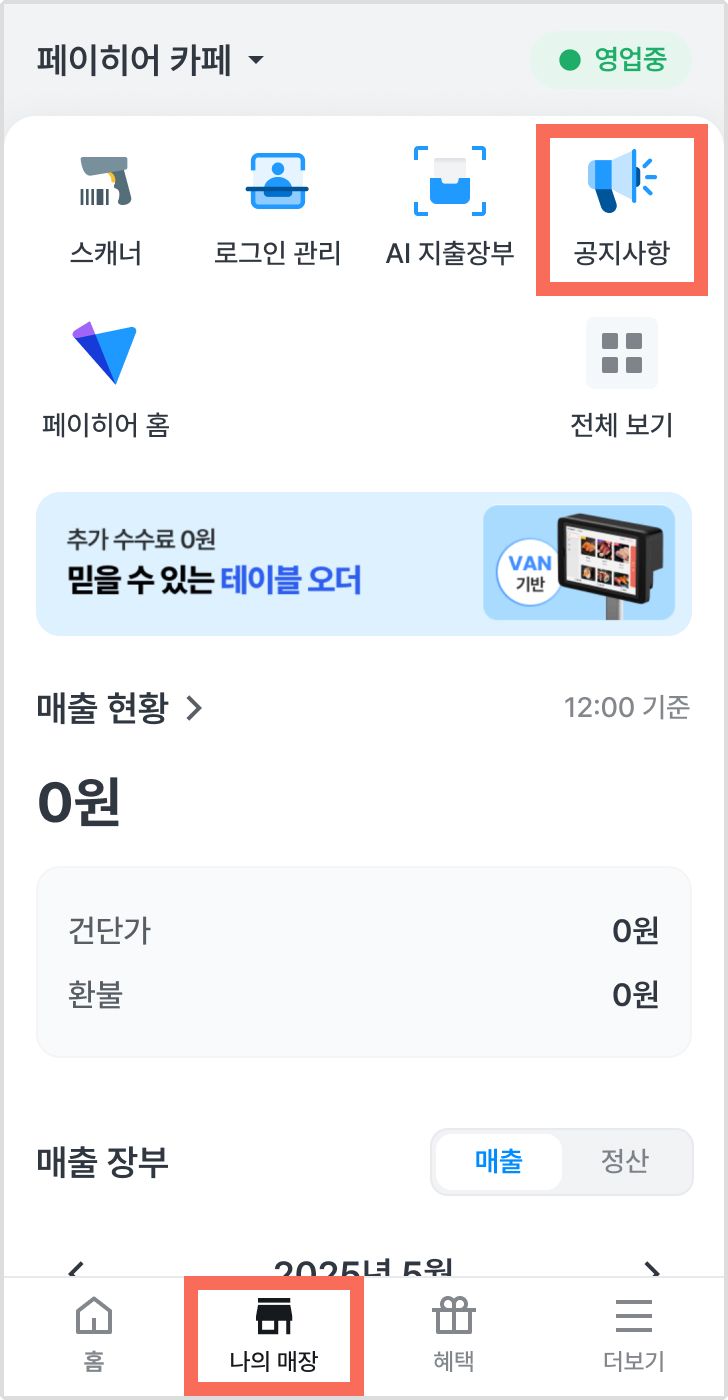
Task: Go to 페이히어 홈
Action: click(x=106, y=380)
